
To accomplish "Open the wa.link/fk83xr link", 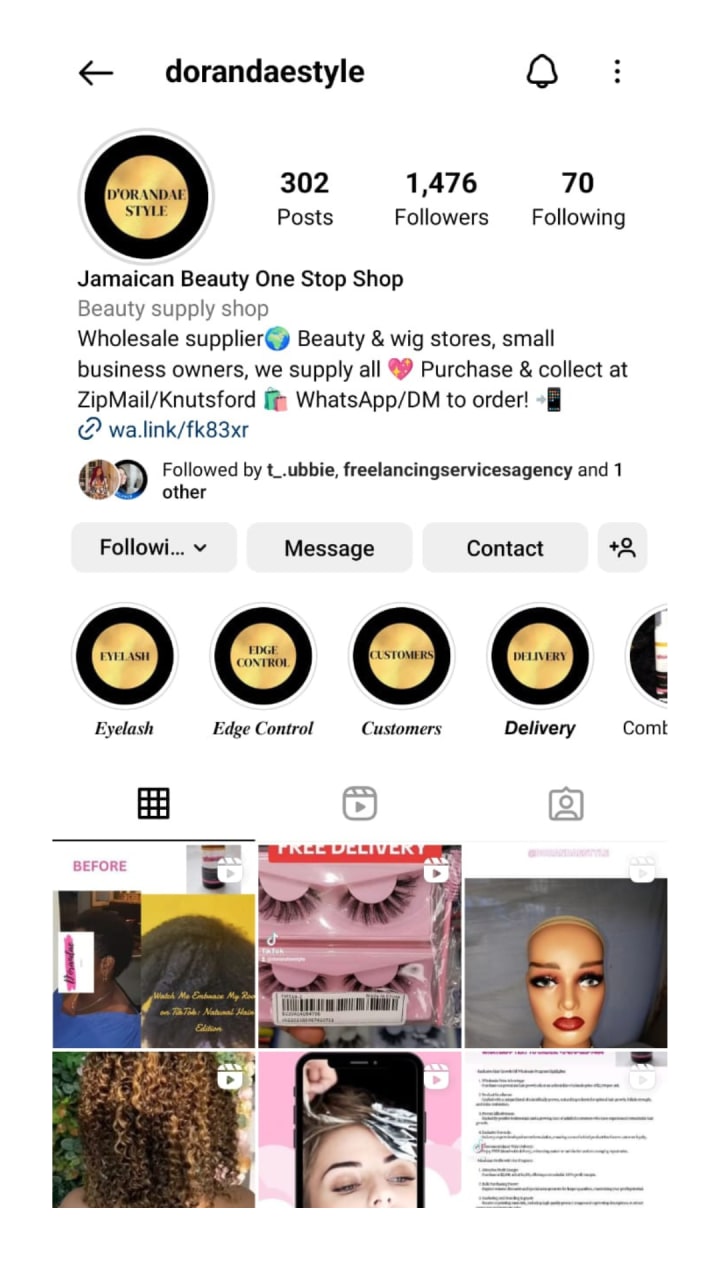I will [178, 430].
